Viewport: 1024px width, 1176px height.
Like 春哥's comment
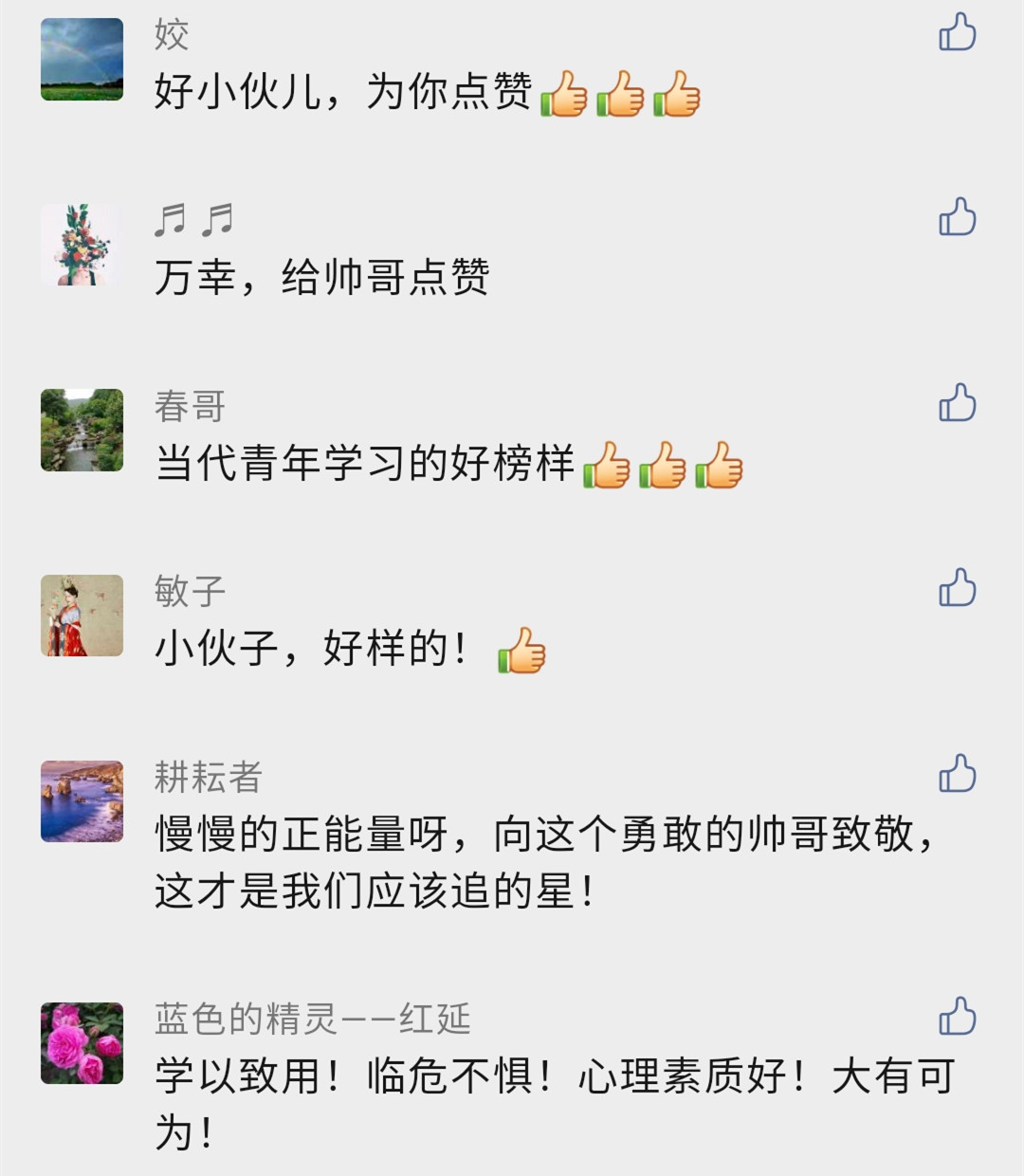tap(957, 403)
